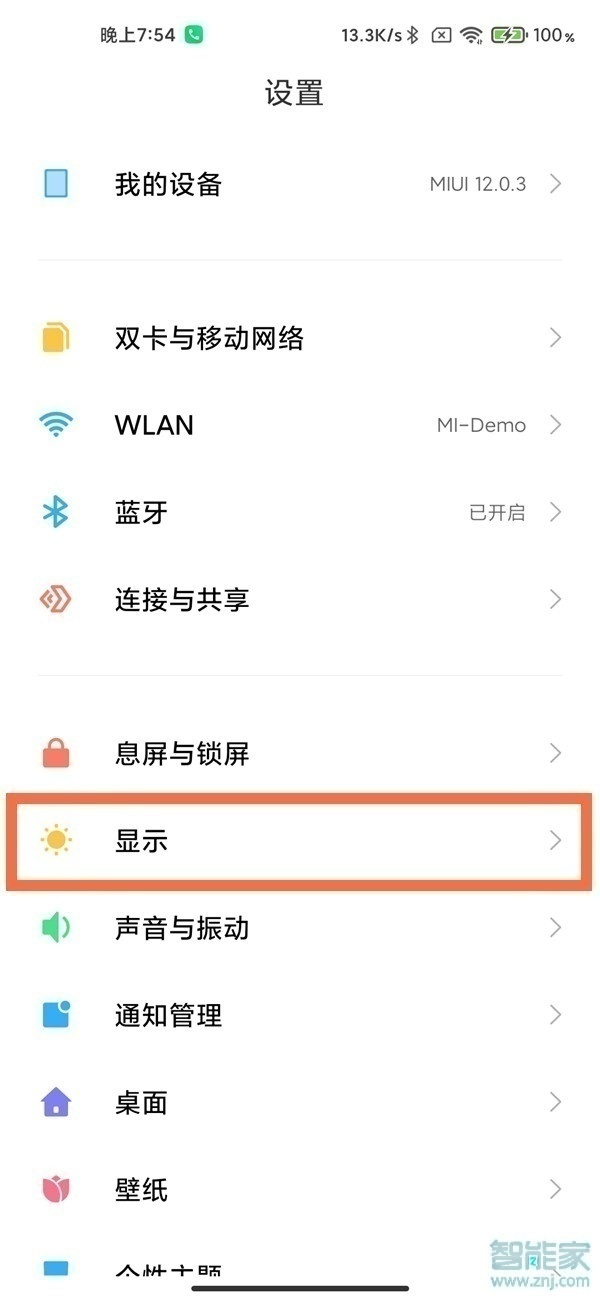
Task: Open 双卡与移动网络 settings
Action: [300, 338]
